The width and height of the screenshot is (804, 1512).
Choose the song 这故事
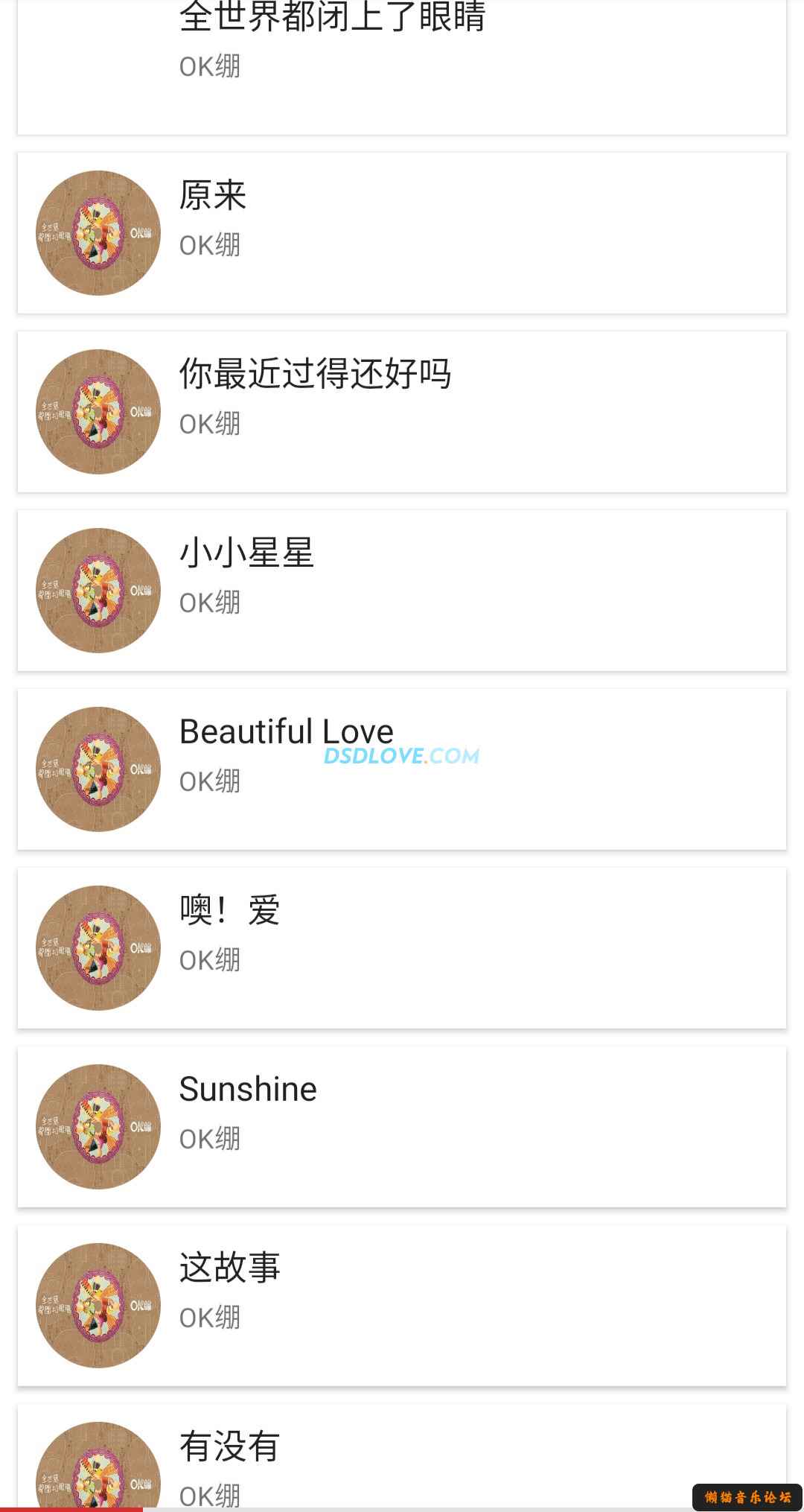402,1305
